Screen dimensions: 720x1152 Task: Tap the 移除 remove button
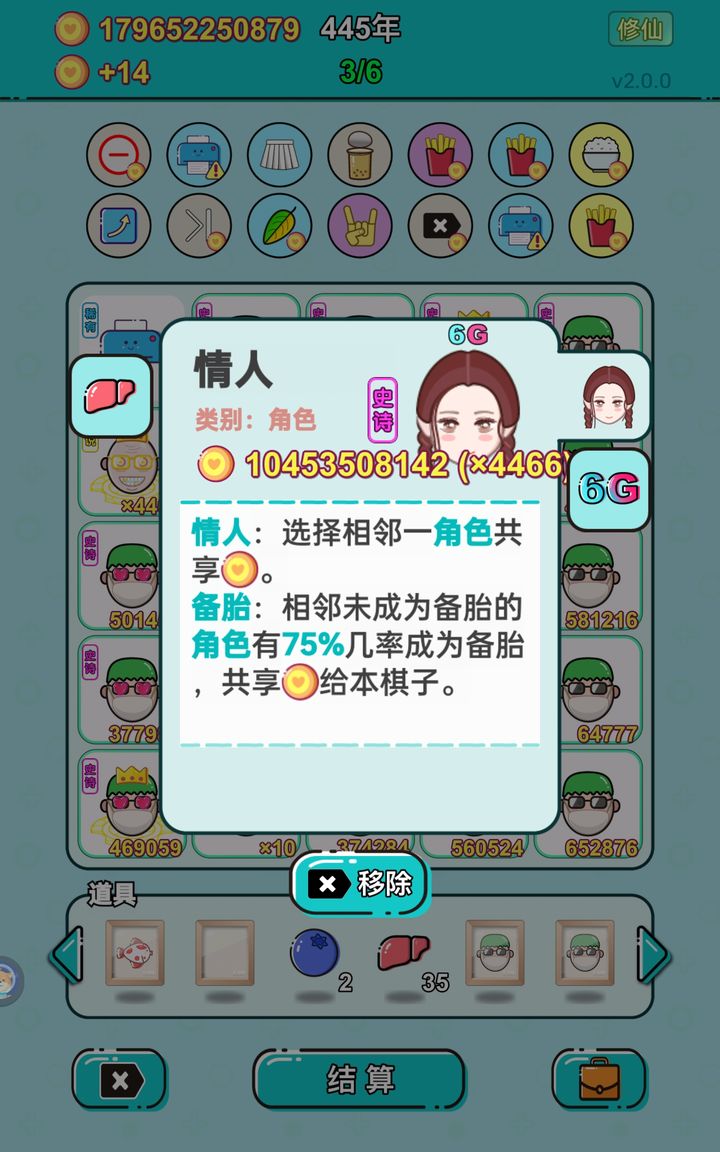(361, 884)
